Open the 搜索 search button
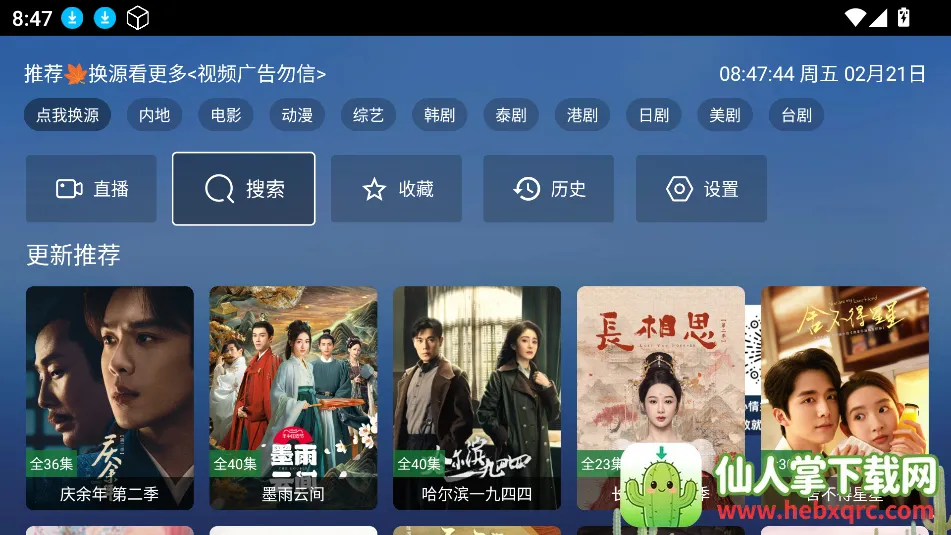Viewport: 951px width, 535px height. click(x=244, y=189)
